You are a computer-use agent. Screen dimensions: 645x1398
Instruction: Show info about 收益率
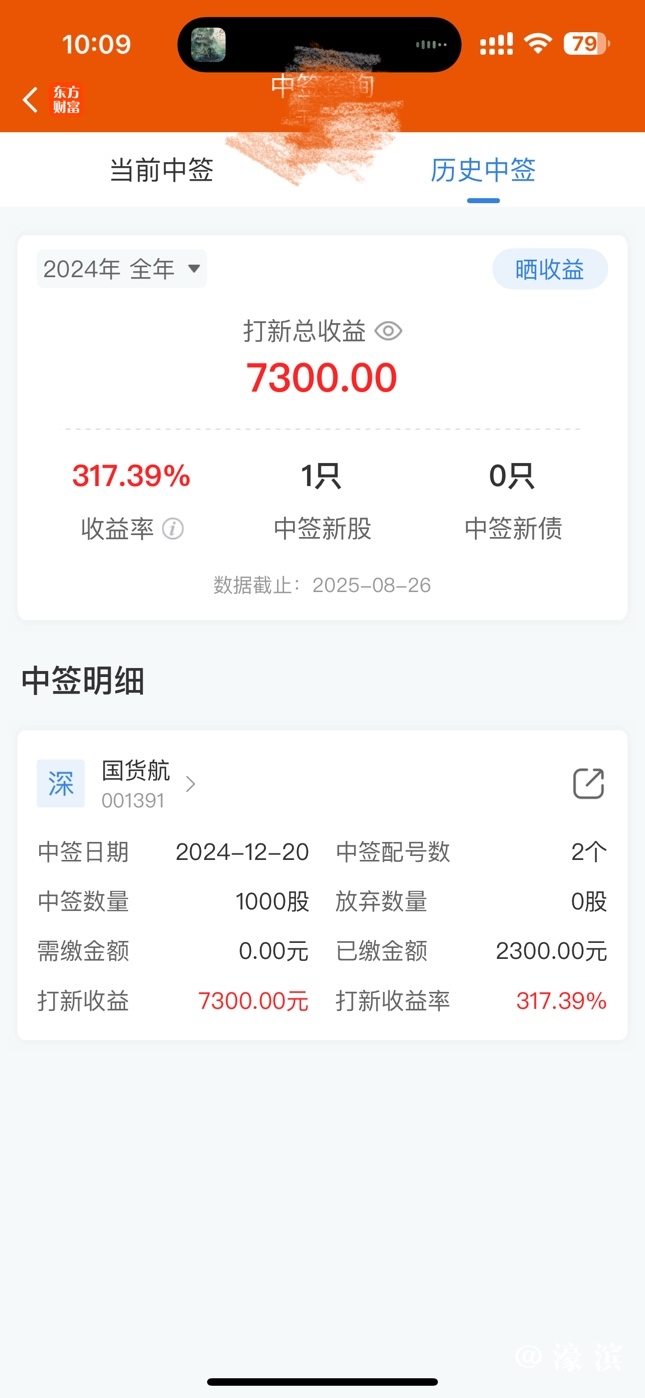[x=173, y=529]
